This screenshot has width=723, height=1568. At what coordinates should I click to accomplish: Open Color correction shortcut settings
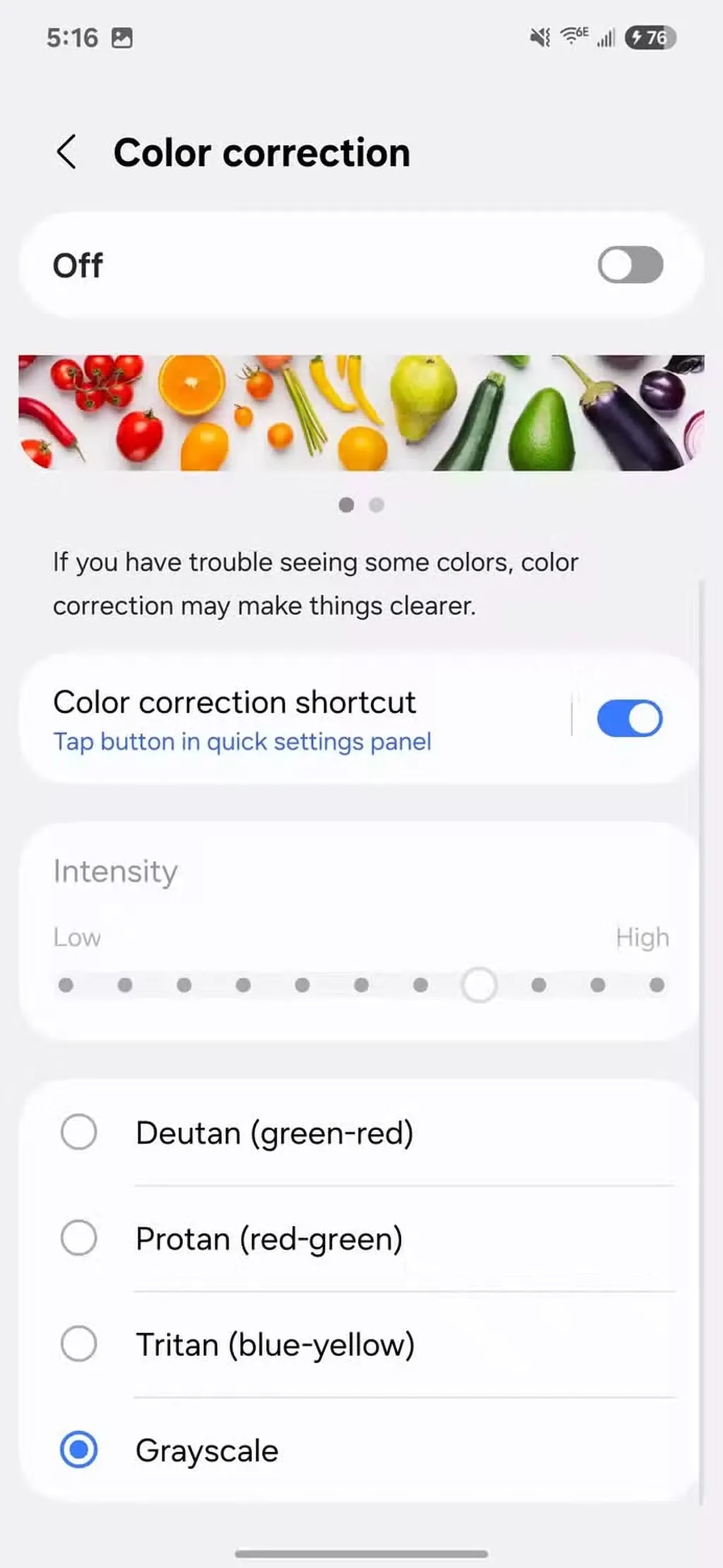(x=282, y=719)
